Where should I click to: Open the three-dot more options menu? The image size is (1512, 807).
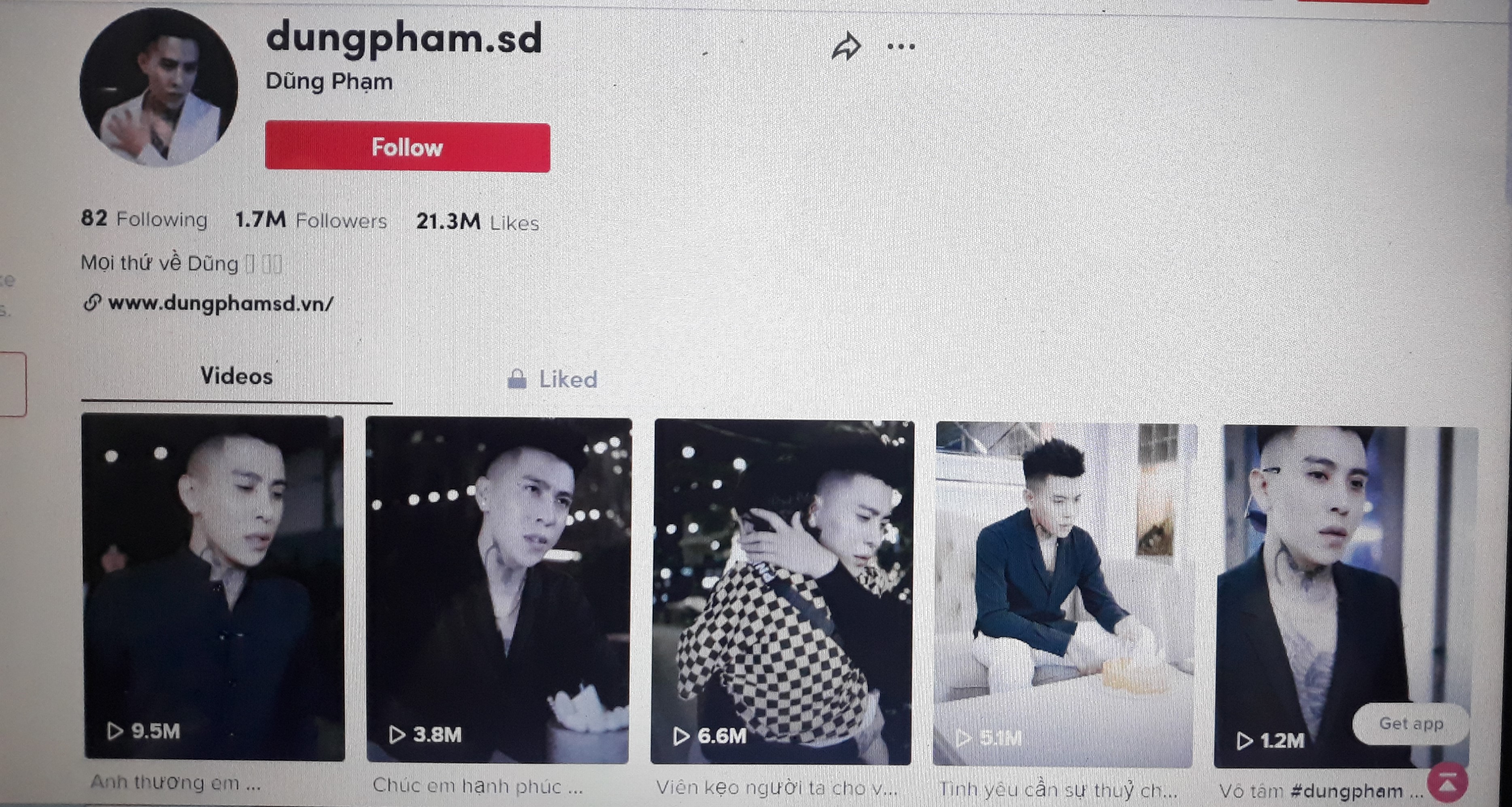(900, 47)
